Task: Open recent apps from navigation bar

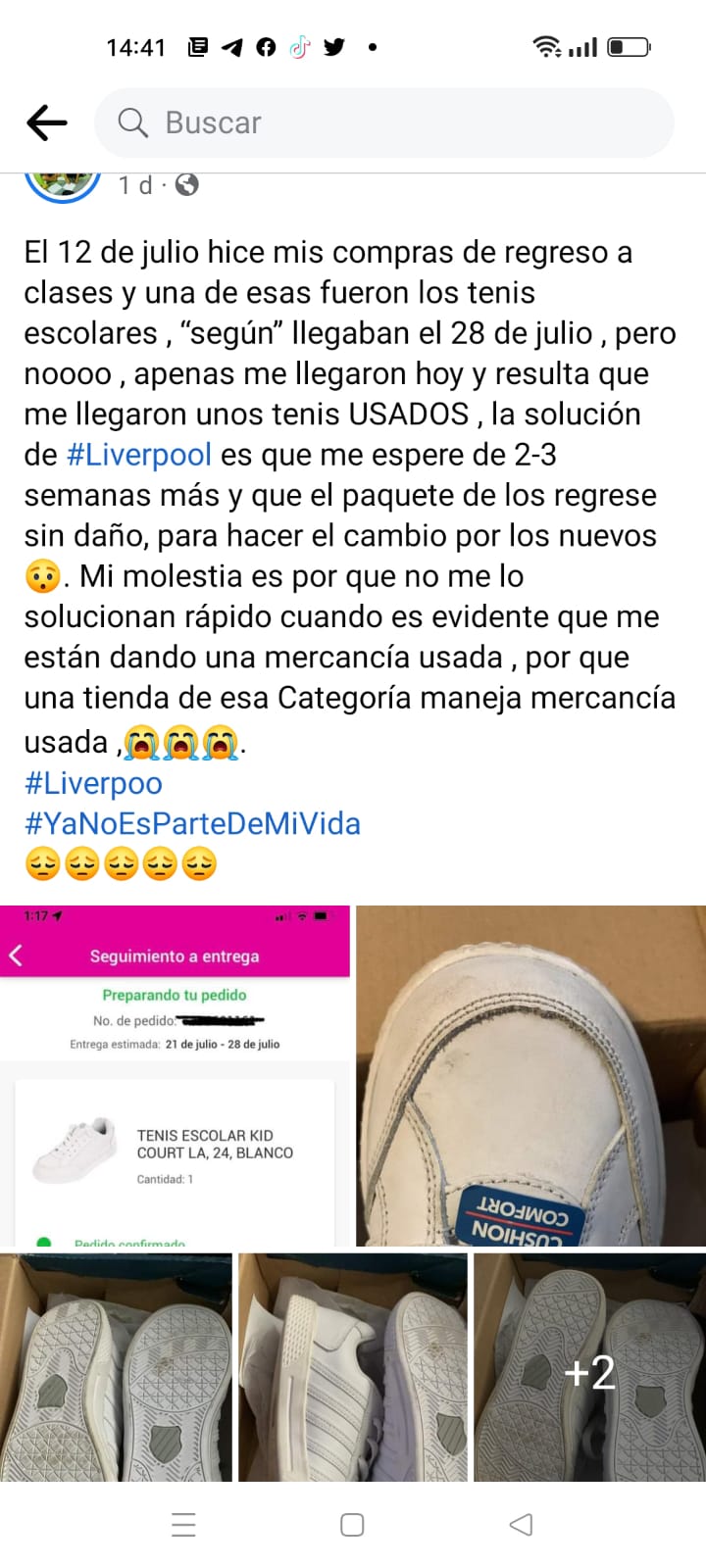Action: [183, 1525]
